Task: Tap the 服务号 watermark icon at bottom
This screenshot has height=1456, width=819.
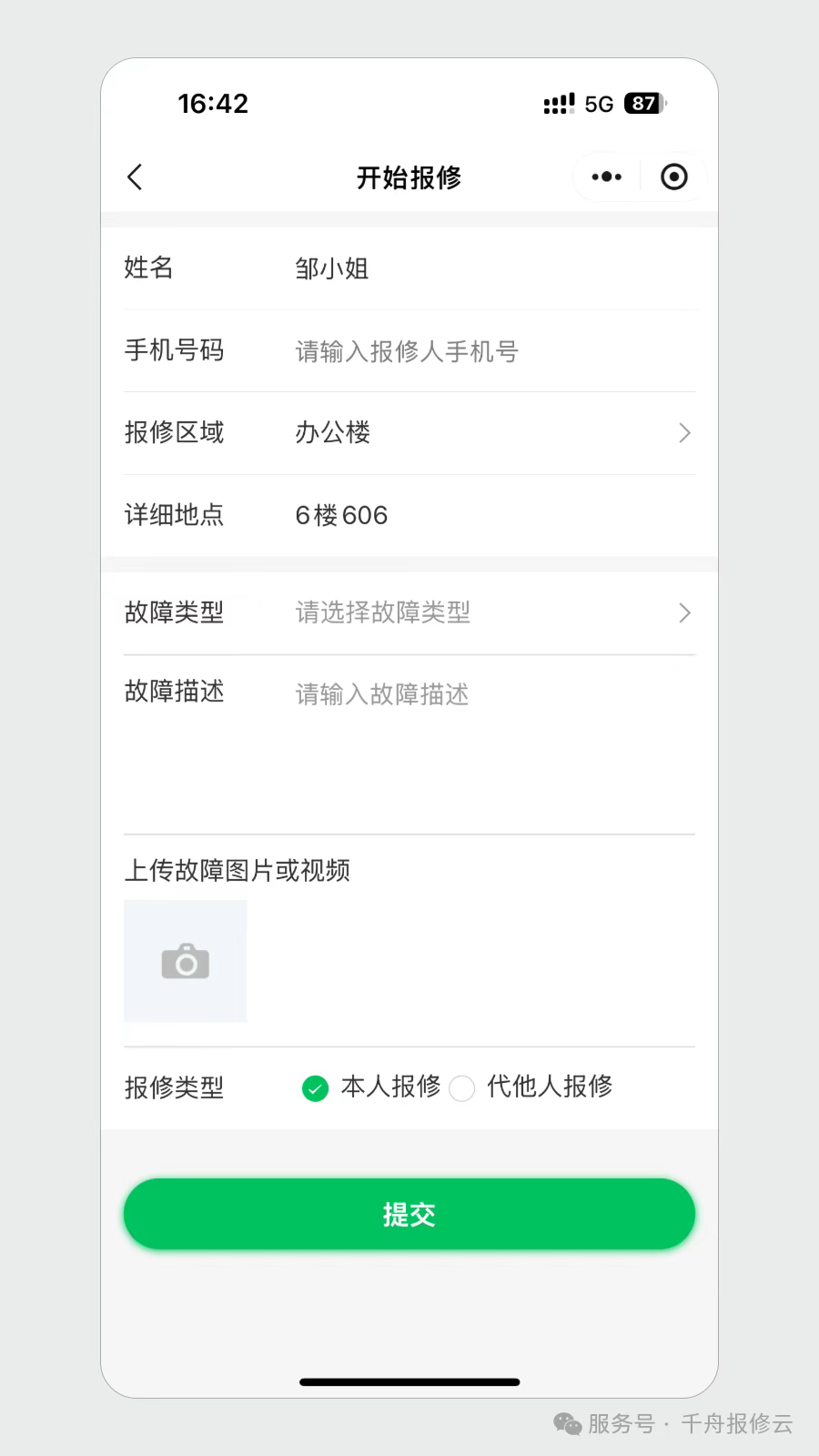Action: point(566,1425)
